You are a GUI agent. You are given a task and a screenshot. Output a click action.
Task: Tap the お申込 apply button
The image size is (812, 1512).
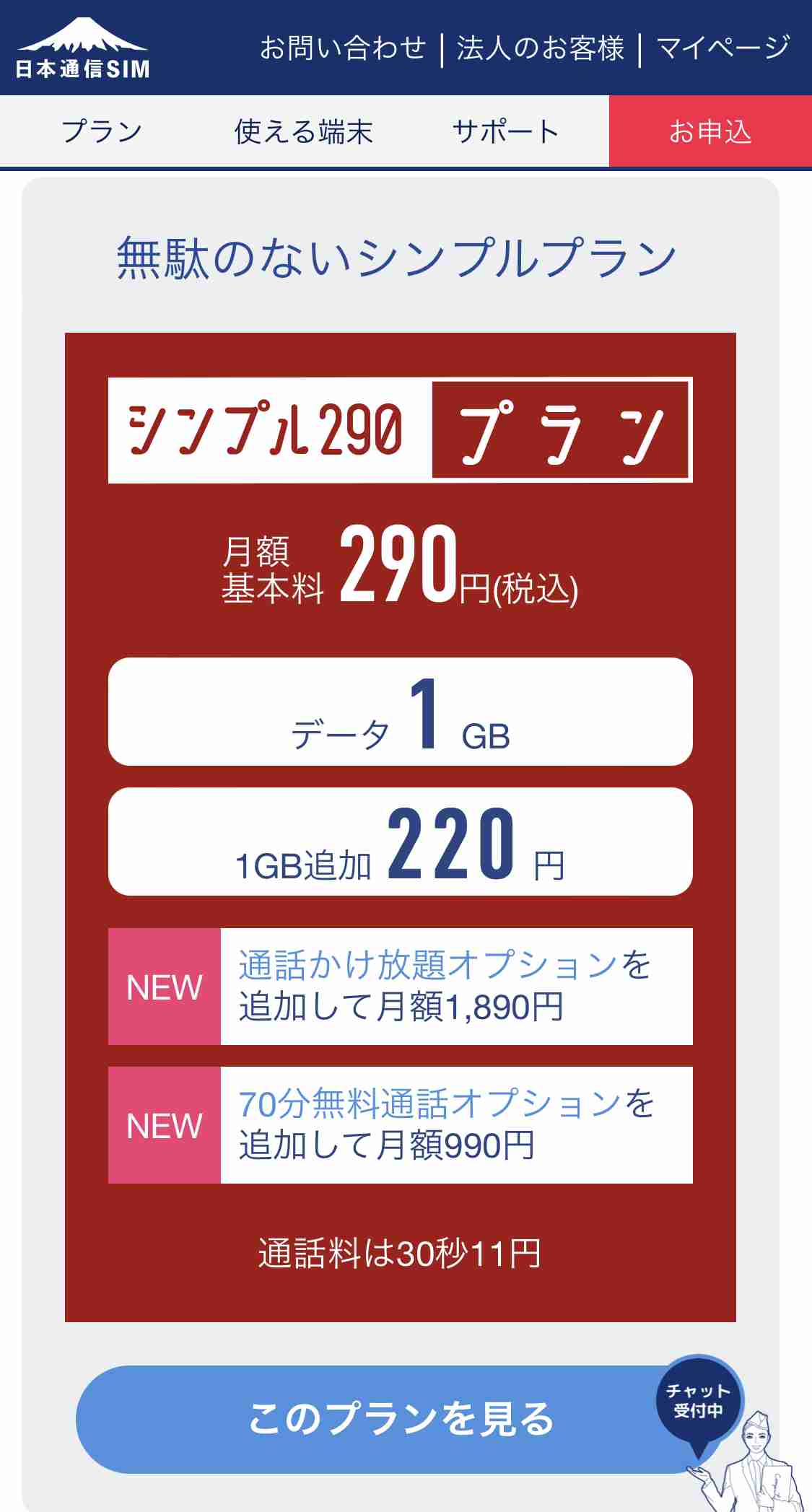(710, 132)
